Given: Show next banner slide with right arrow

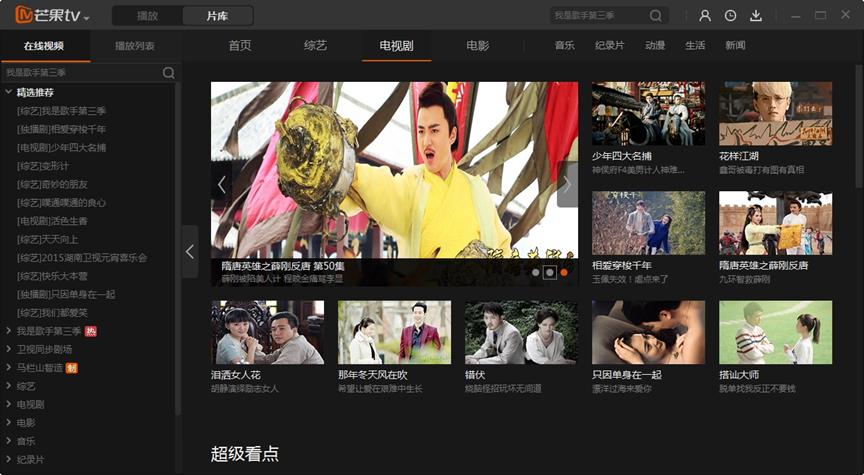Looking at the screenshot, I should click(x=566, y=185).
